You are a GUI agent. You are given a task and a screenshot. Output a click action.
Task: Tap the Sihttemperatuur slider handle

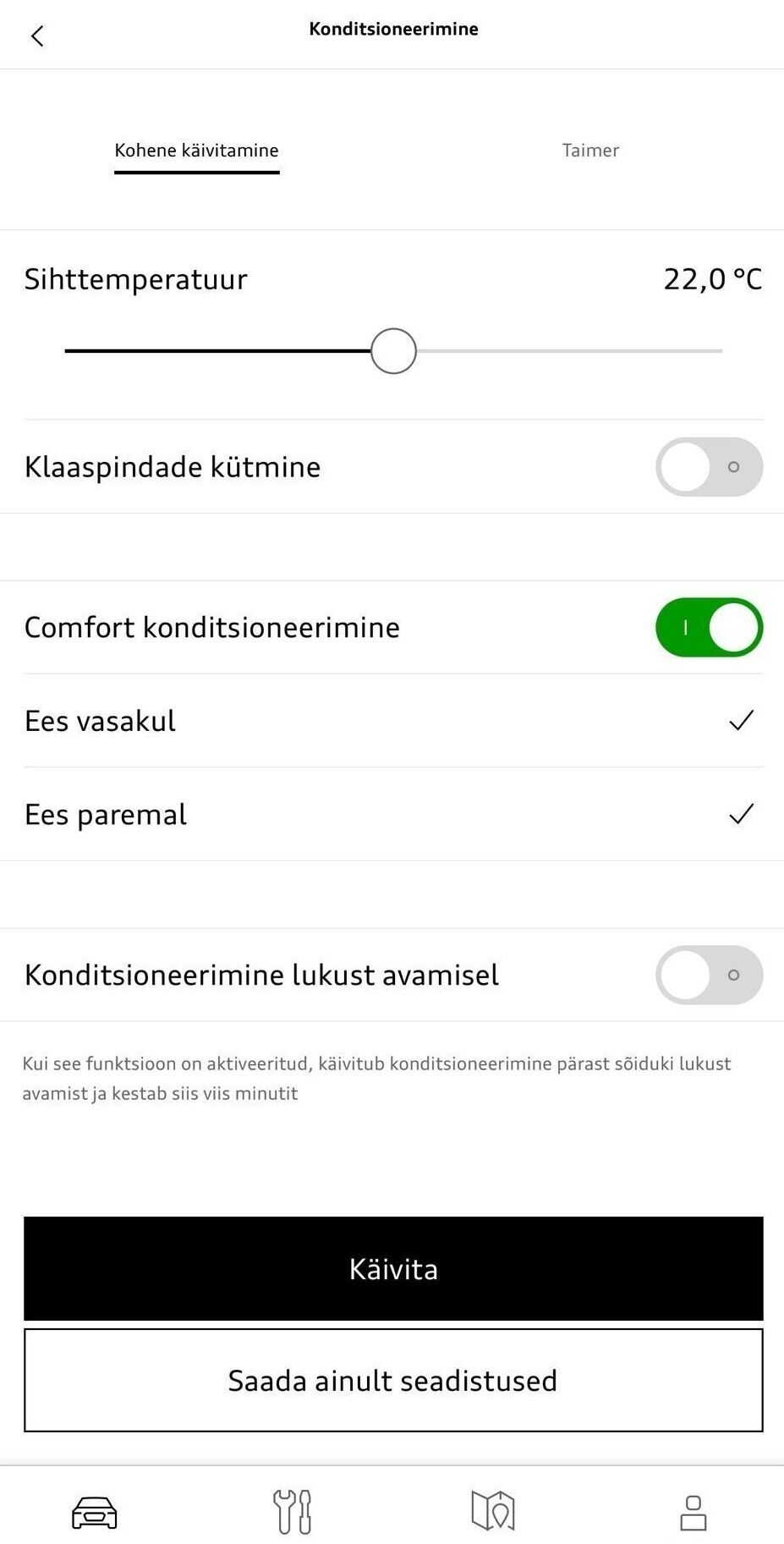(x=393, y=351)
